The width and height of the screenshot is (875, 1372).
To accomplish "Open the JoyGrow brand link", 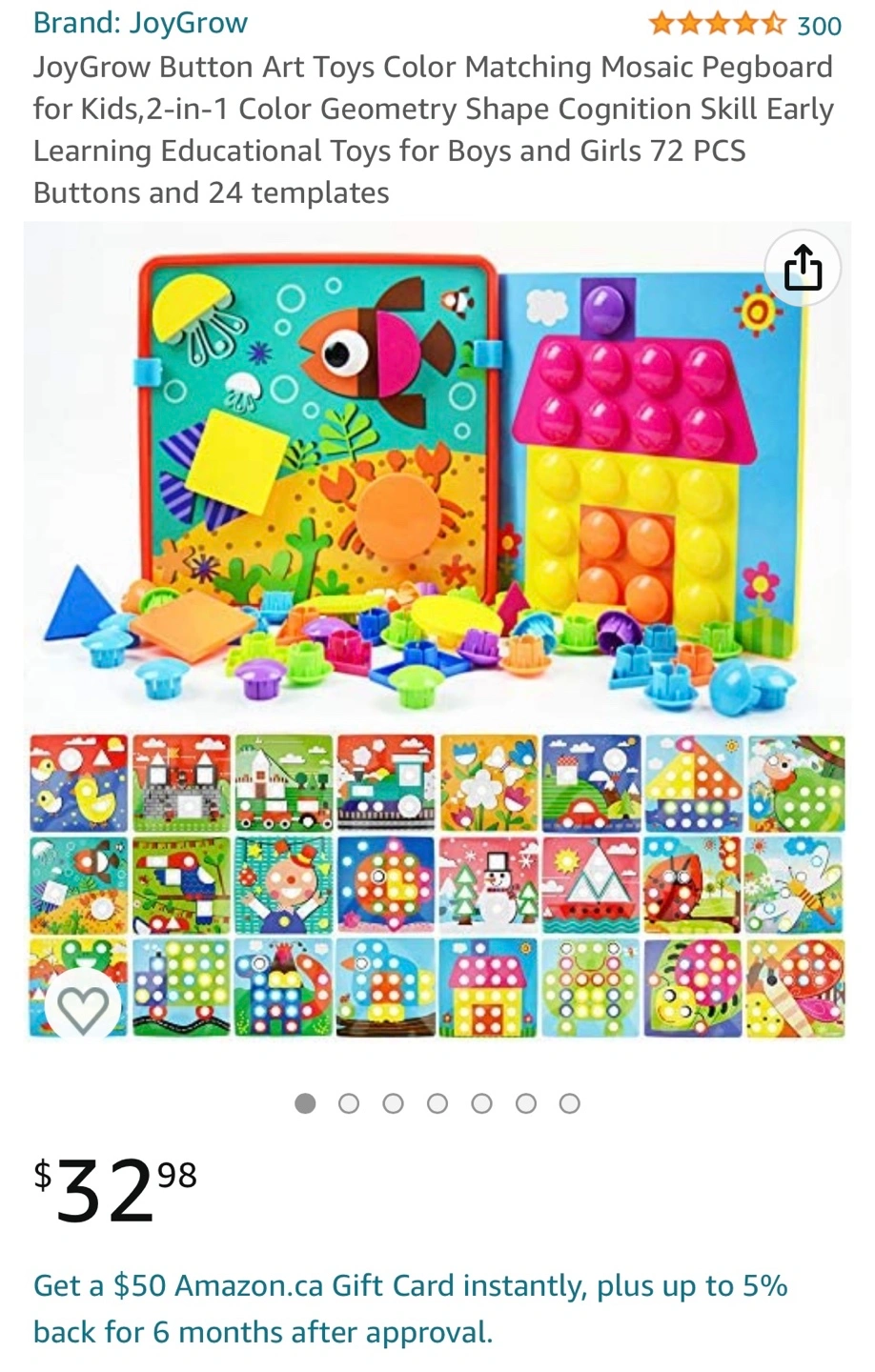I will tap(140, 22).
